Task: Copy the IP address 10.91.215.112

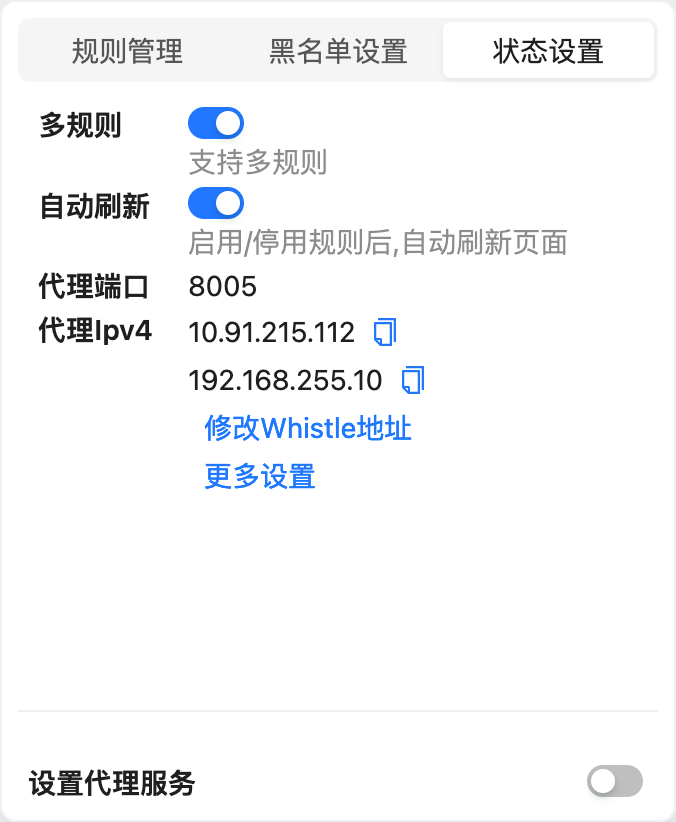Action: pyautogui.click(x=385, y=333)
